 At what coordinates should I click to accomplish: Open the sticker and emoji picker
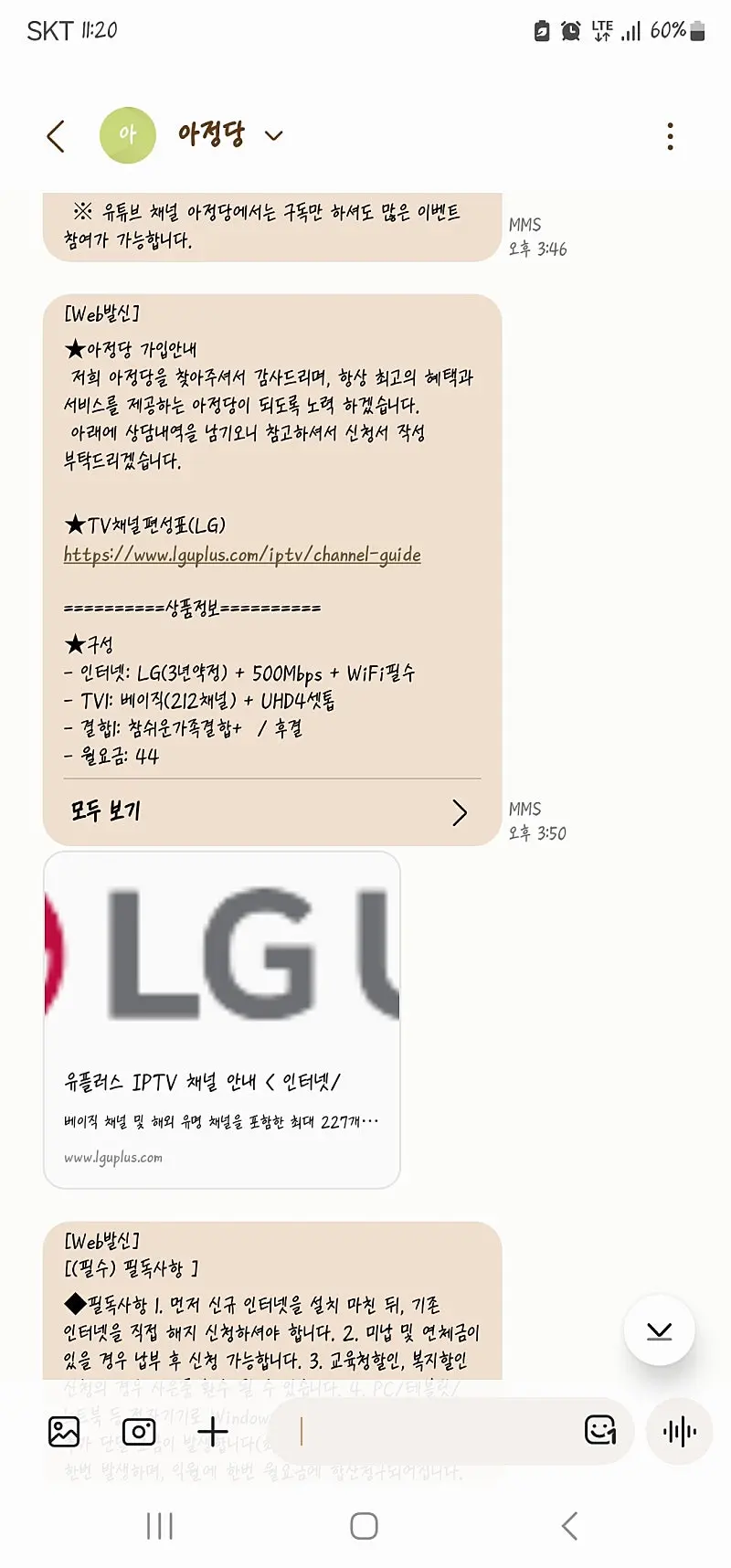[x=600, y=1430]
